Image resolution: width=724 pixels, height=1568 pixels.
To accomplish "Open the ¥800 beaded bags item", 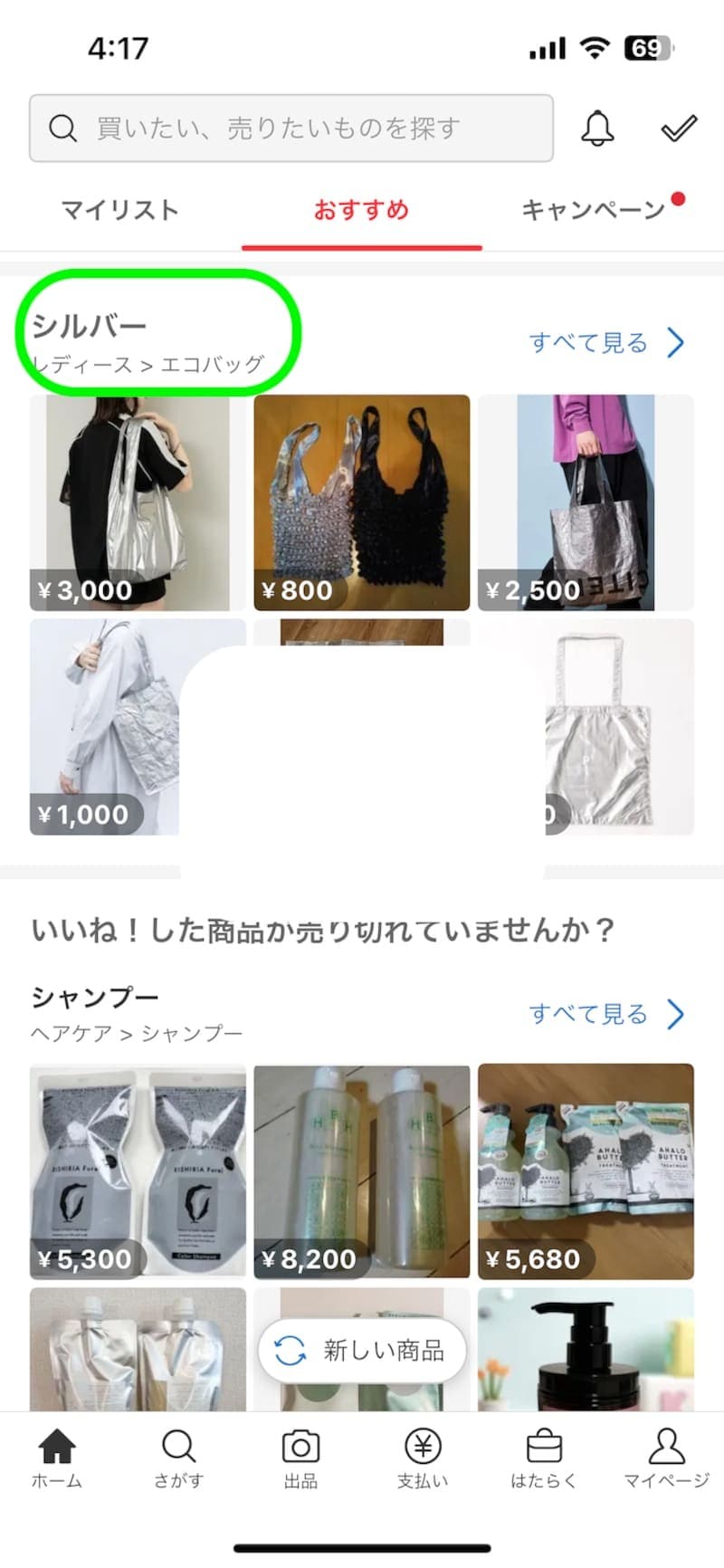I will point(361,502).
